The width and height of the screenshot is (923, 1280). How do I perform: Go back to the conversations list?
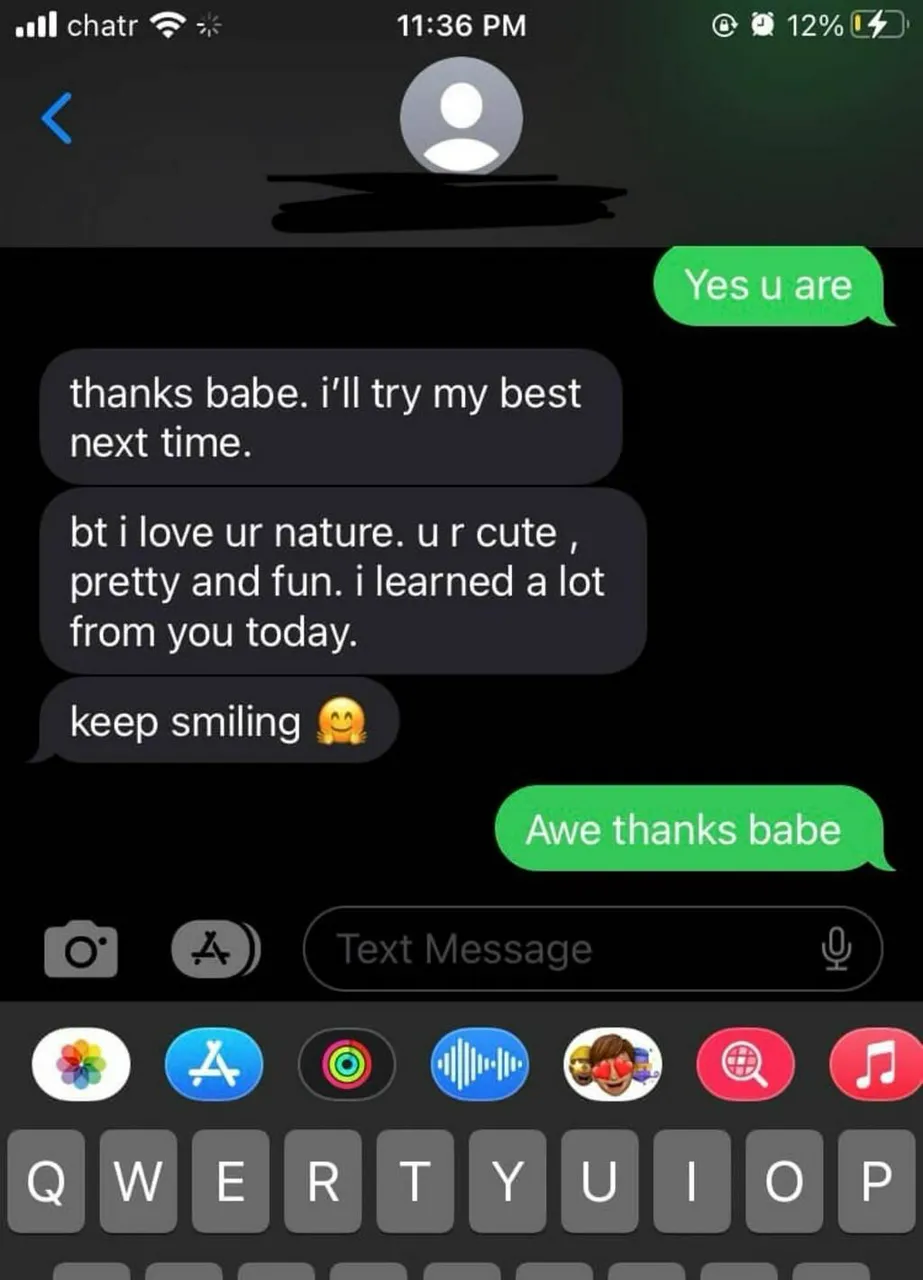[x=56, y=117]
